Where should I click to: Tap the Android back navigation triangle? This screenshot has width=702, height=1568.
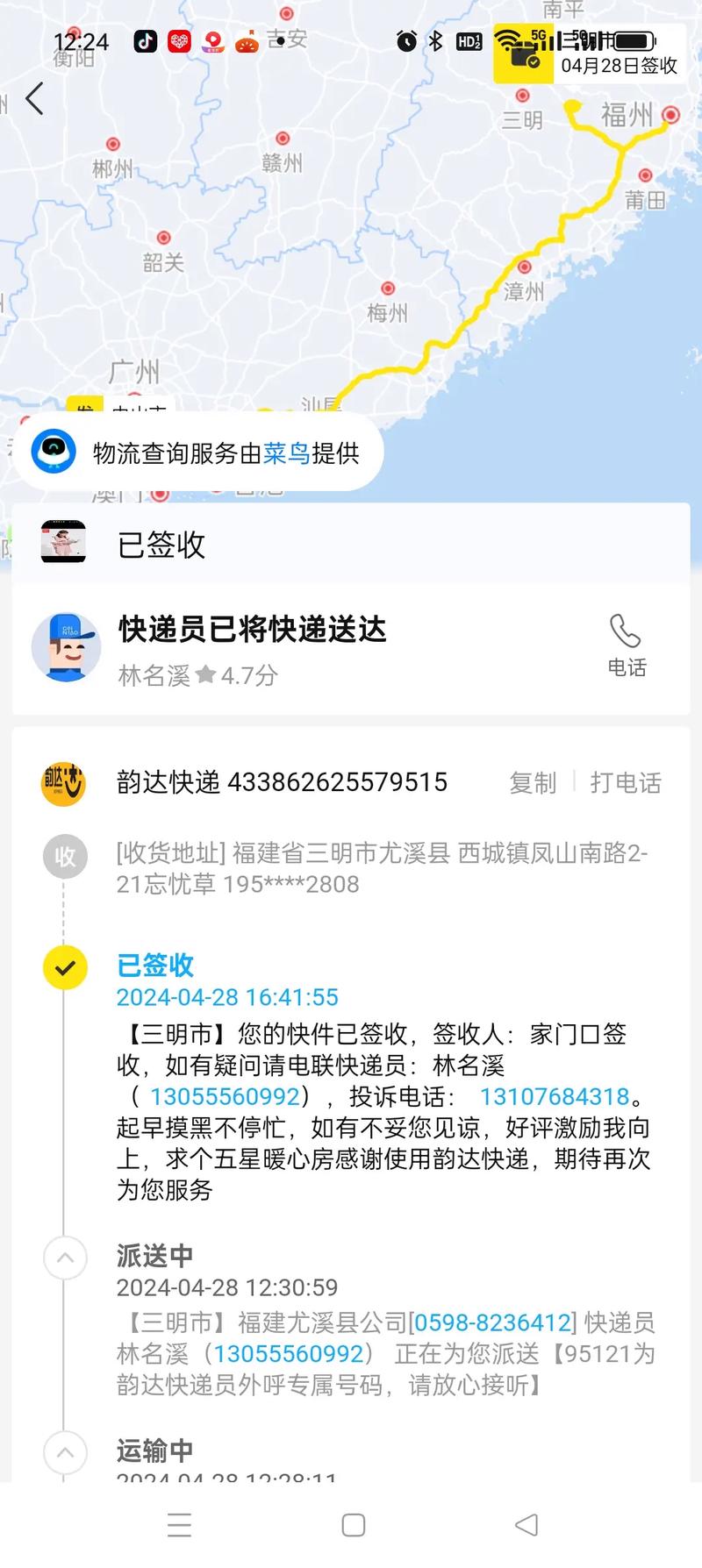[525, 1525]
